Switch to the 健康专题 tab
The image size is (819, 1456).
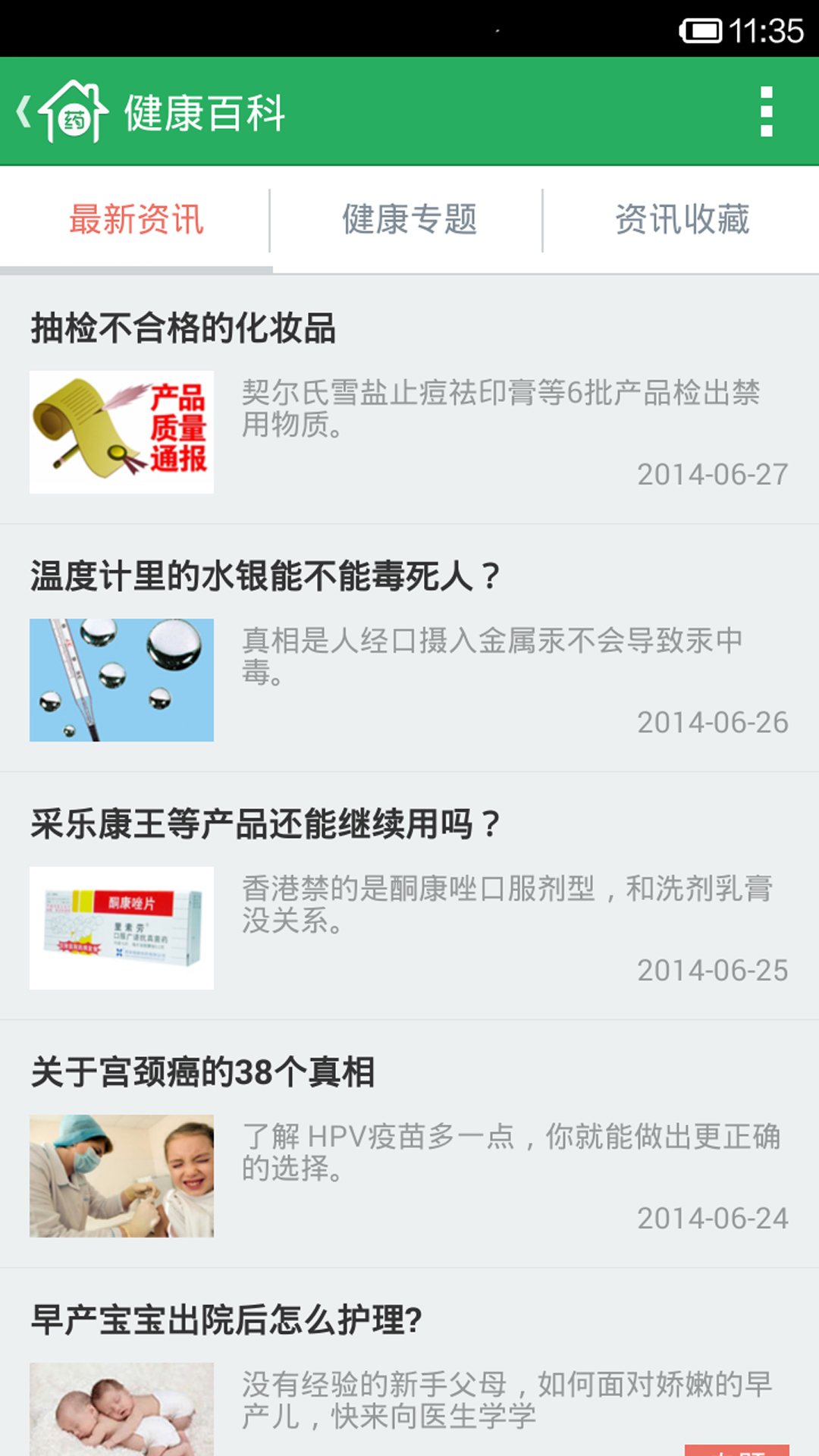tap(409, 220)
